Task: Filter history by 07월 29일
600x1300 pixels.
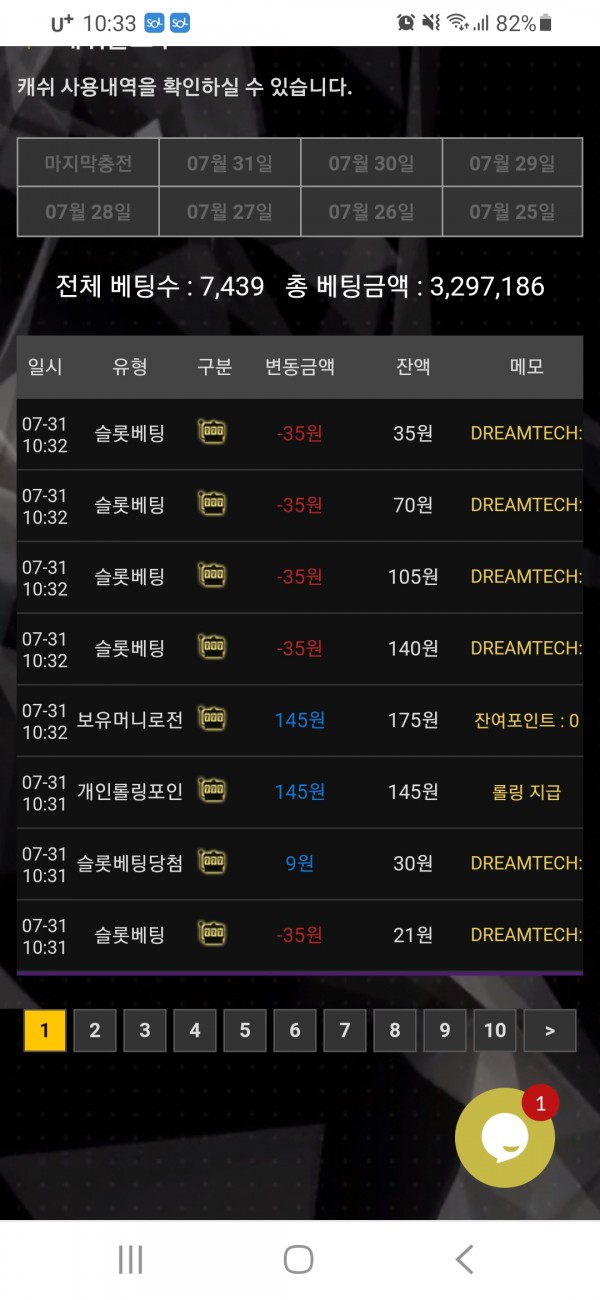Action: (x=512, y=163)
